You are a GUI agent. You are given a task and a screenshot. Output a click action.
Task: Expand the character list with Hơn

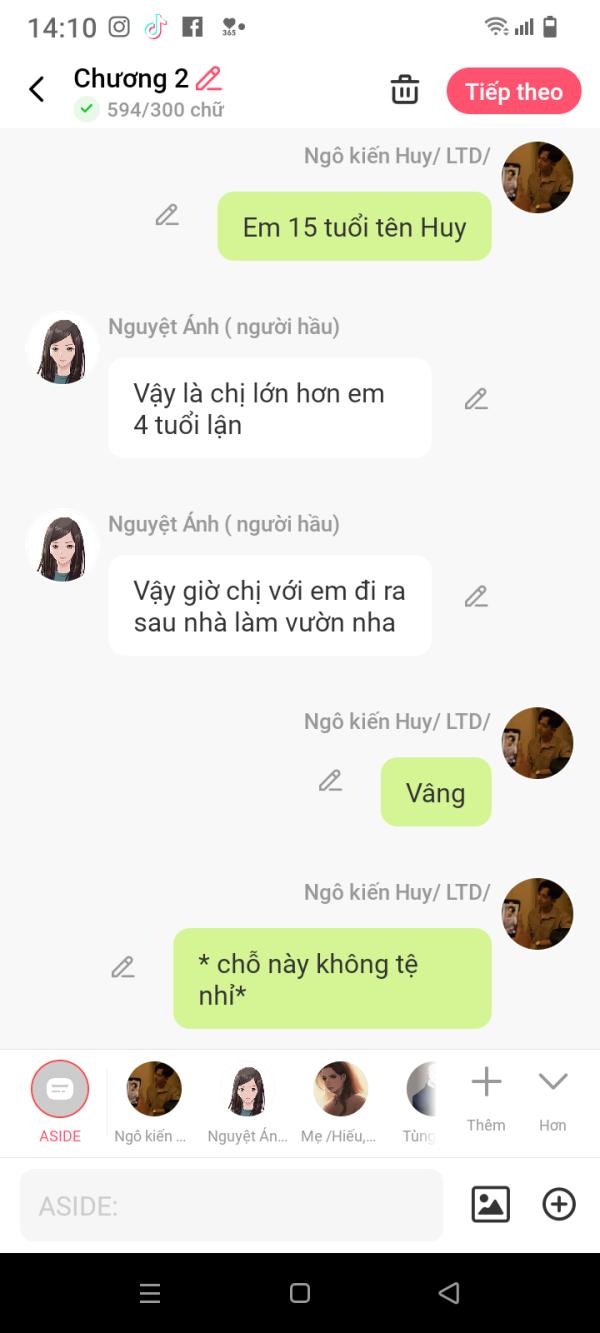pos(553,1095)
